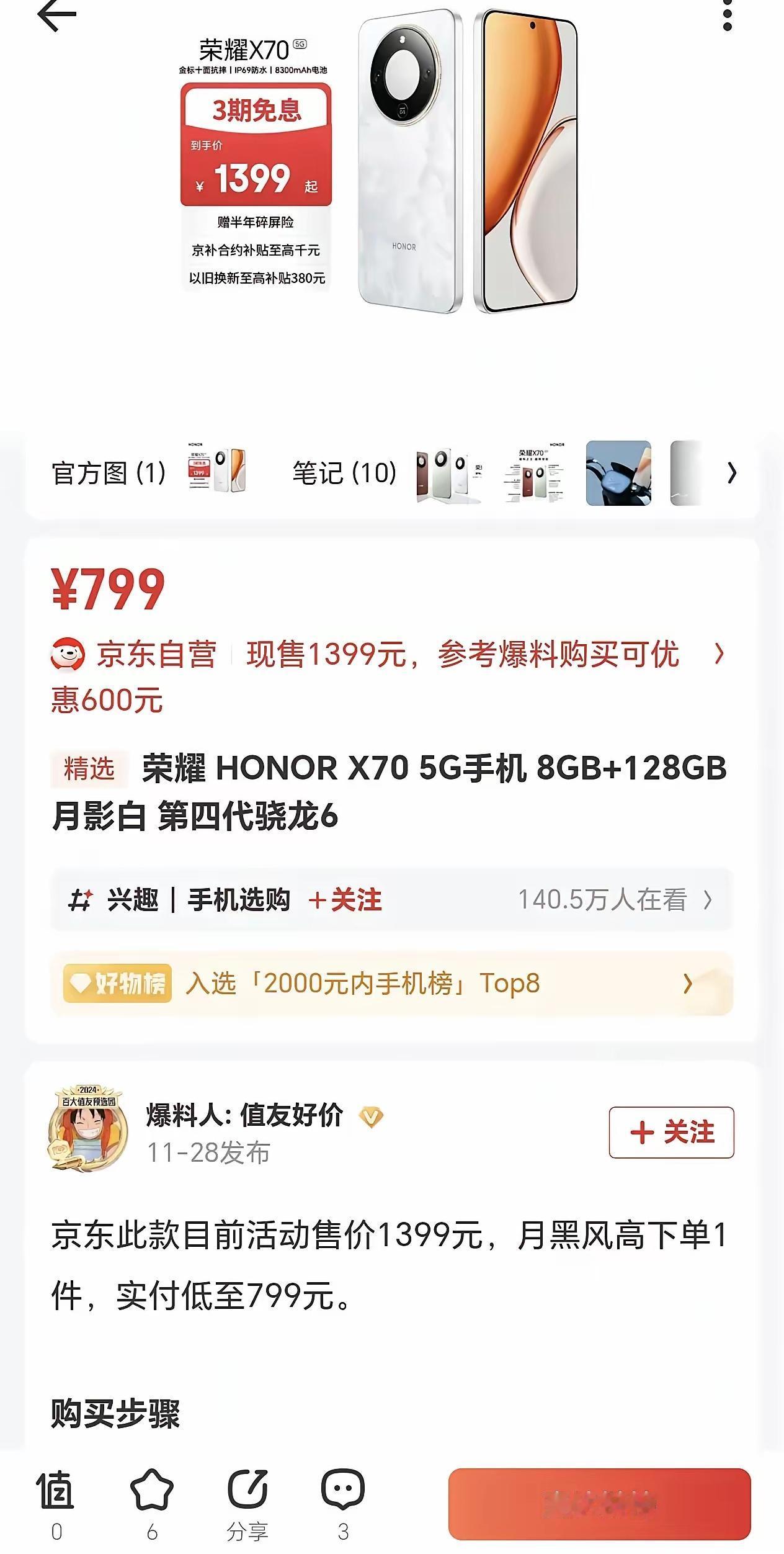Viewport: 784px width, 1554px height.
Task: Expand the image strip with right chevron
Action: 732,474
